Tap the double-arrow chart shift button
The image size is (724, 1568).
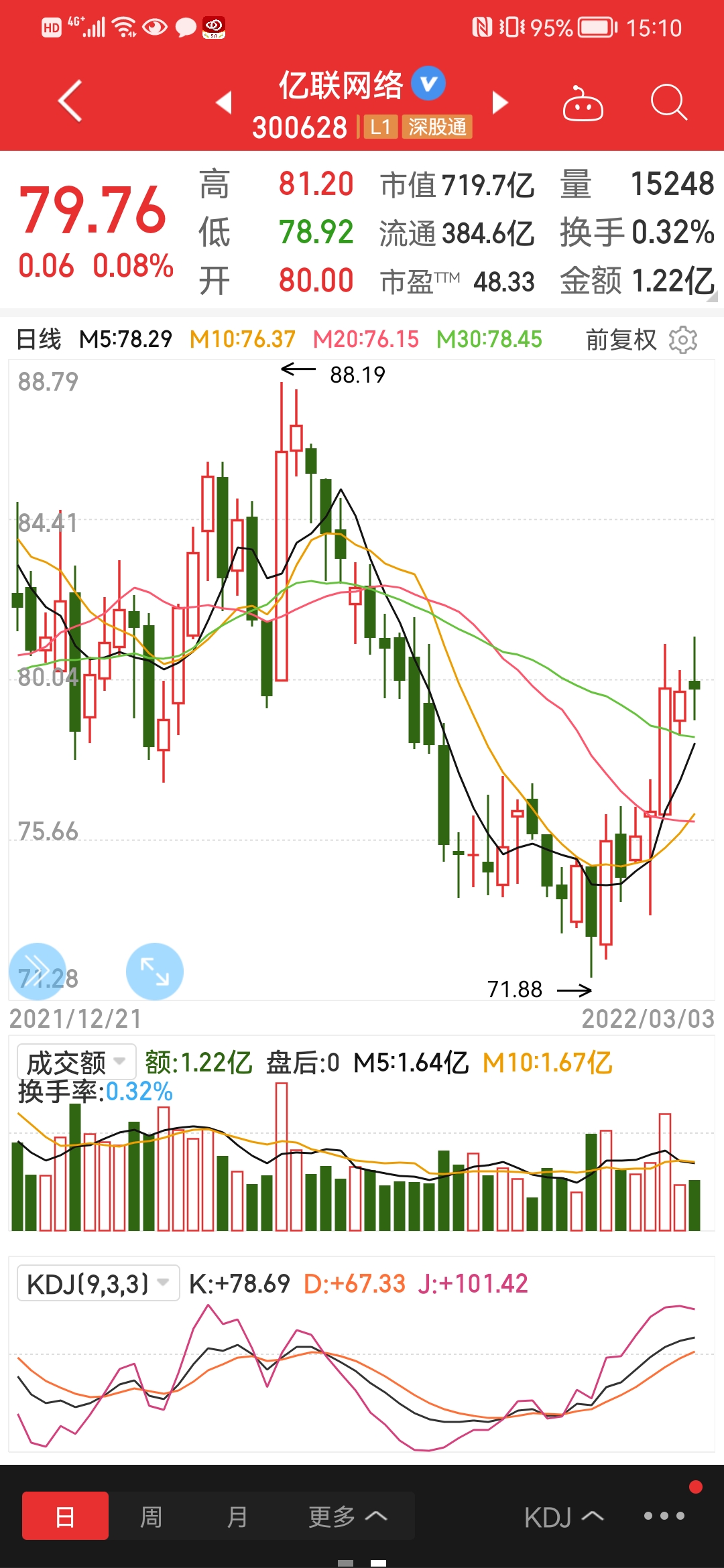pos(38,972)
